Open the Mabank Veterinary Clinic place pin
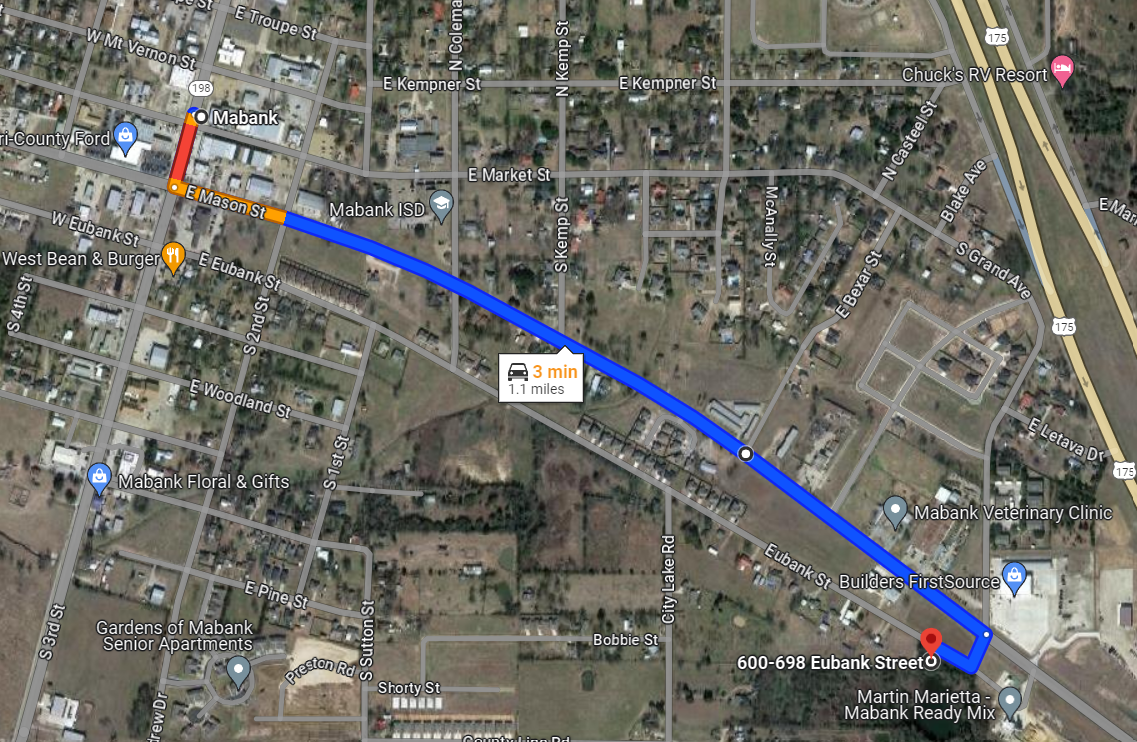Screen dimensions: 1137x742 click(896, 511)
